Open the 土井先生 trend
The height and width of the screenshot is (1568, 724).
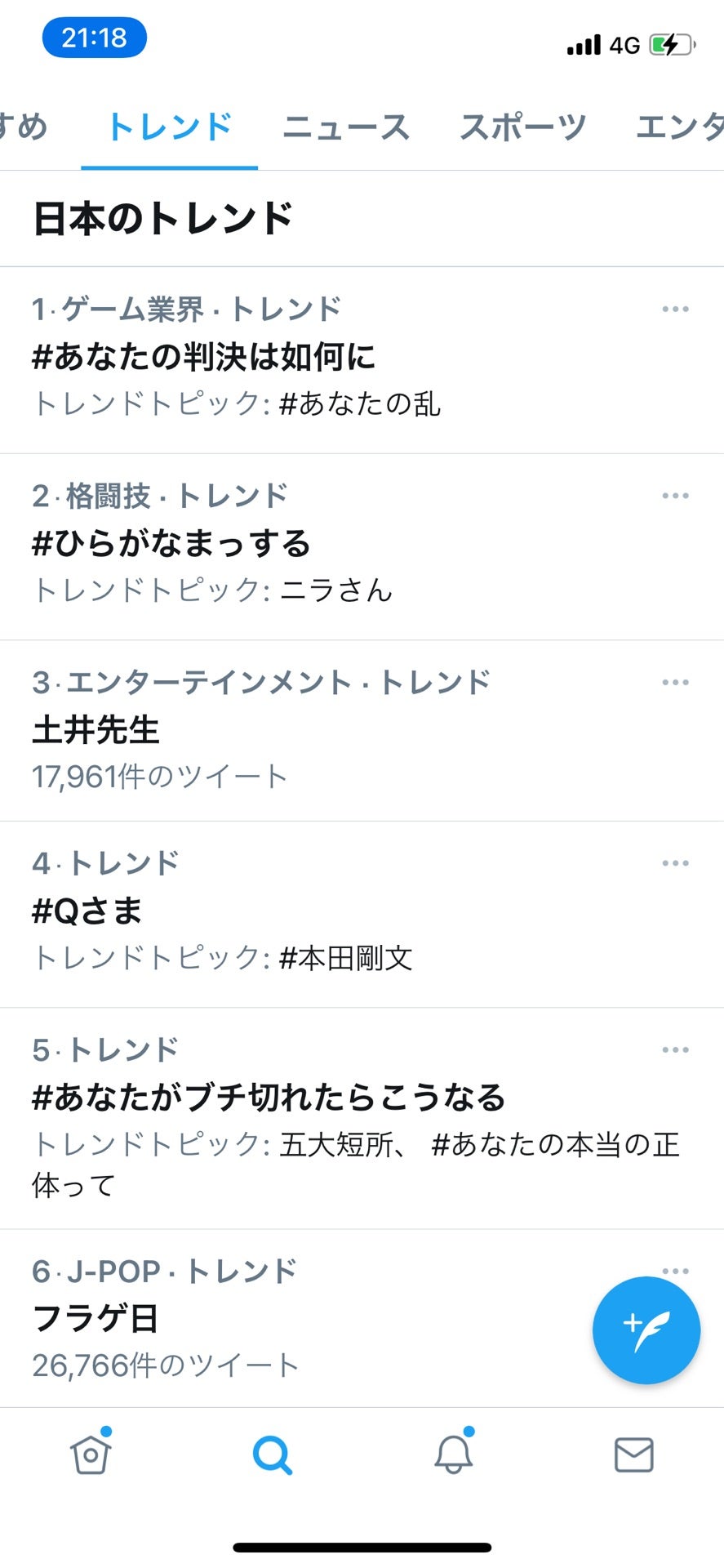pos(96,729)
